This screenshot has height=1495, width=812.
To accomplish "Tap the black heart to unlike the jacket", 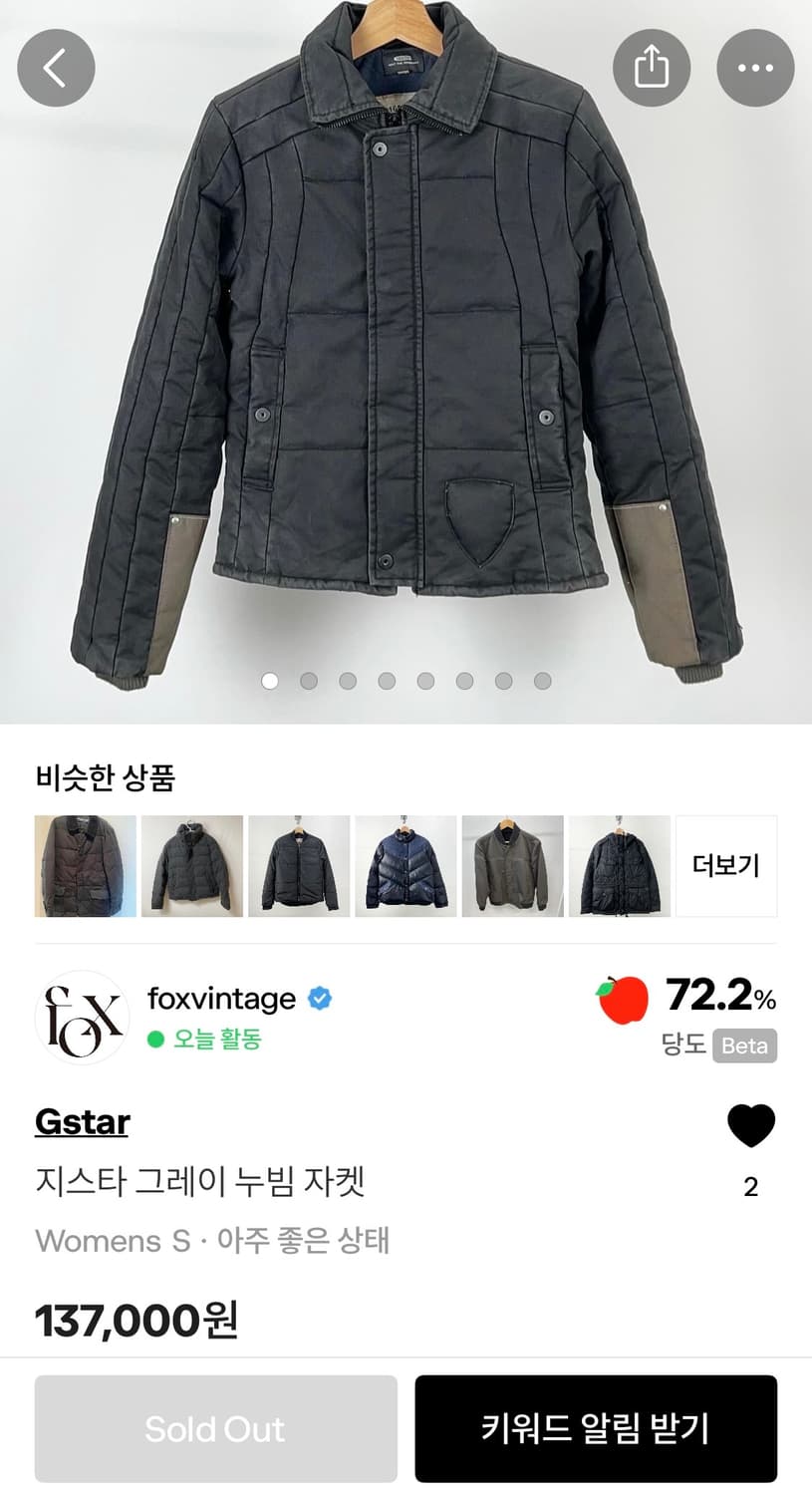I will pos(752,1124).
